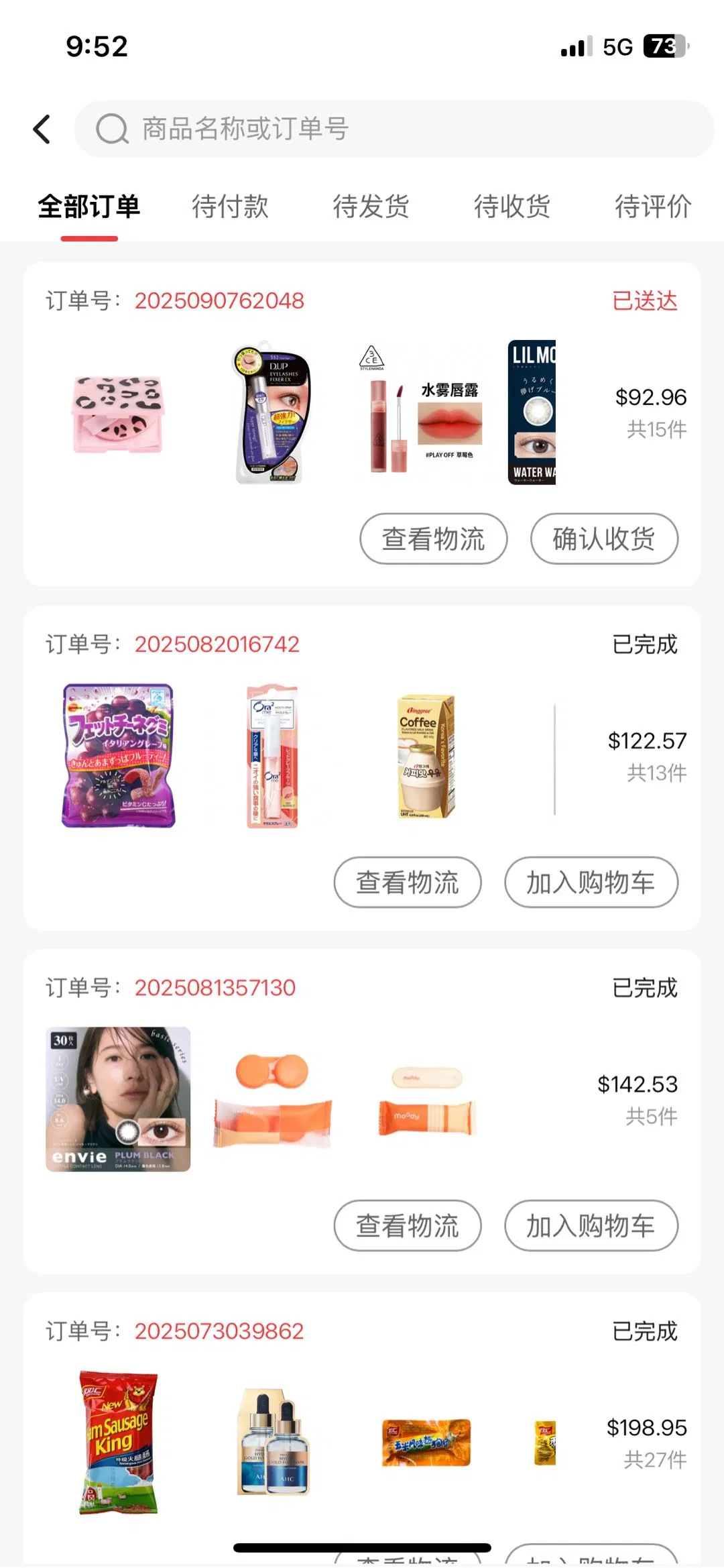The width and height of the screenshot is (724, 1568).
Task: Open order 2025073039862 details
Action: pos(219,1331)
